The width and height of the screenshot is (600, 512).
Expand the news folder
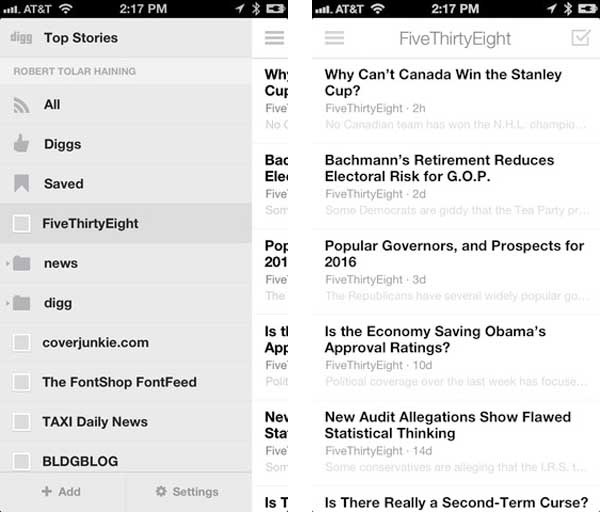pos(9,264)
